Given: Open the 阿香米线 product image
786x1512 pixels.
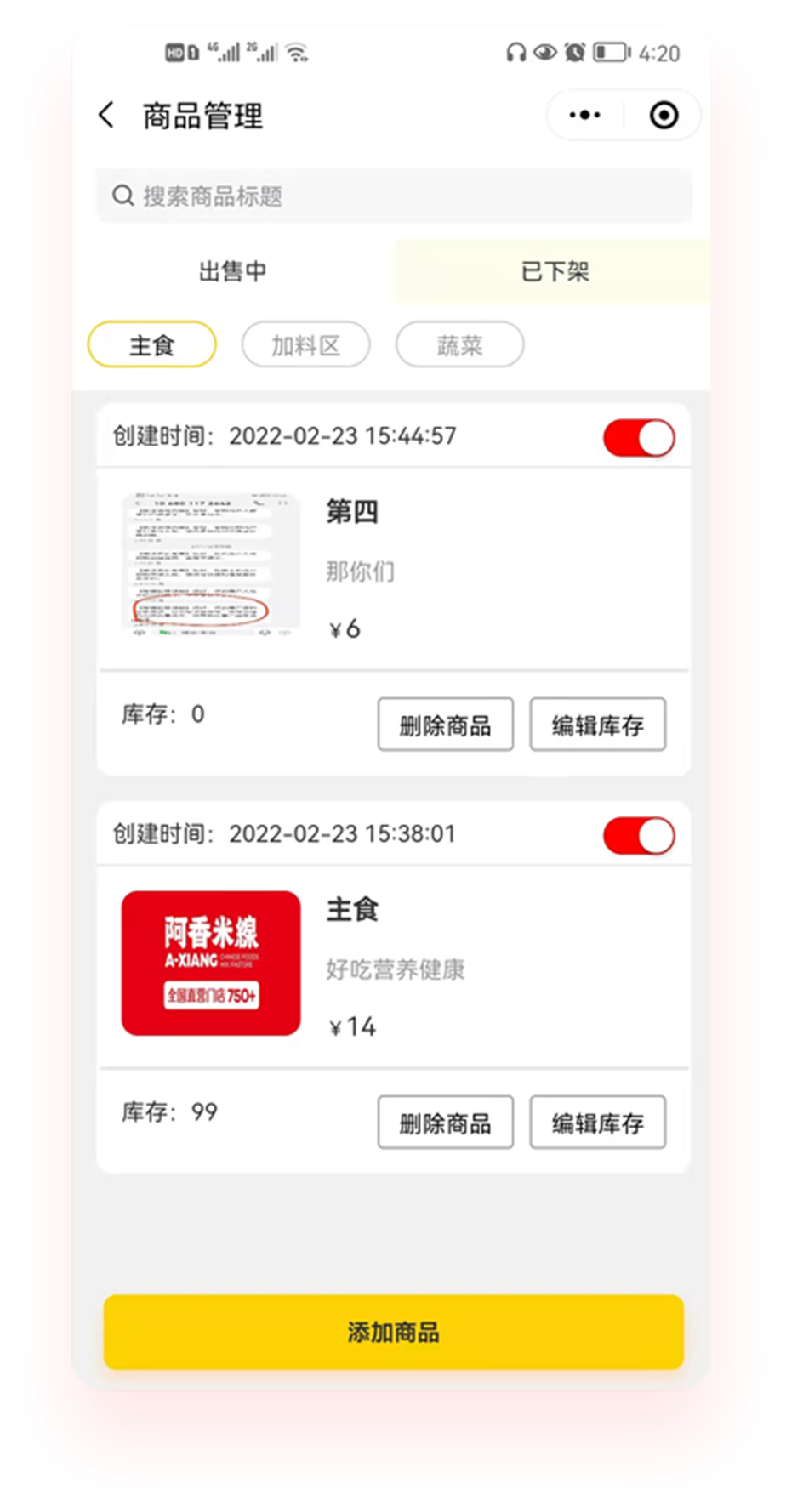Looking at the screenshot, I should tap(210, 963).
